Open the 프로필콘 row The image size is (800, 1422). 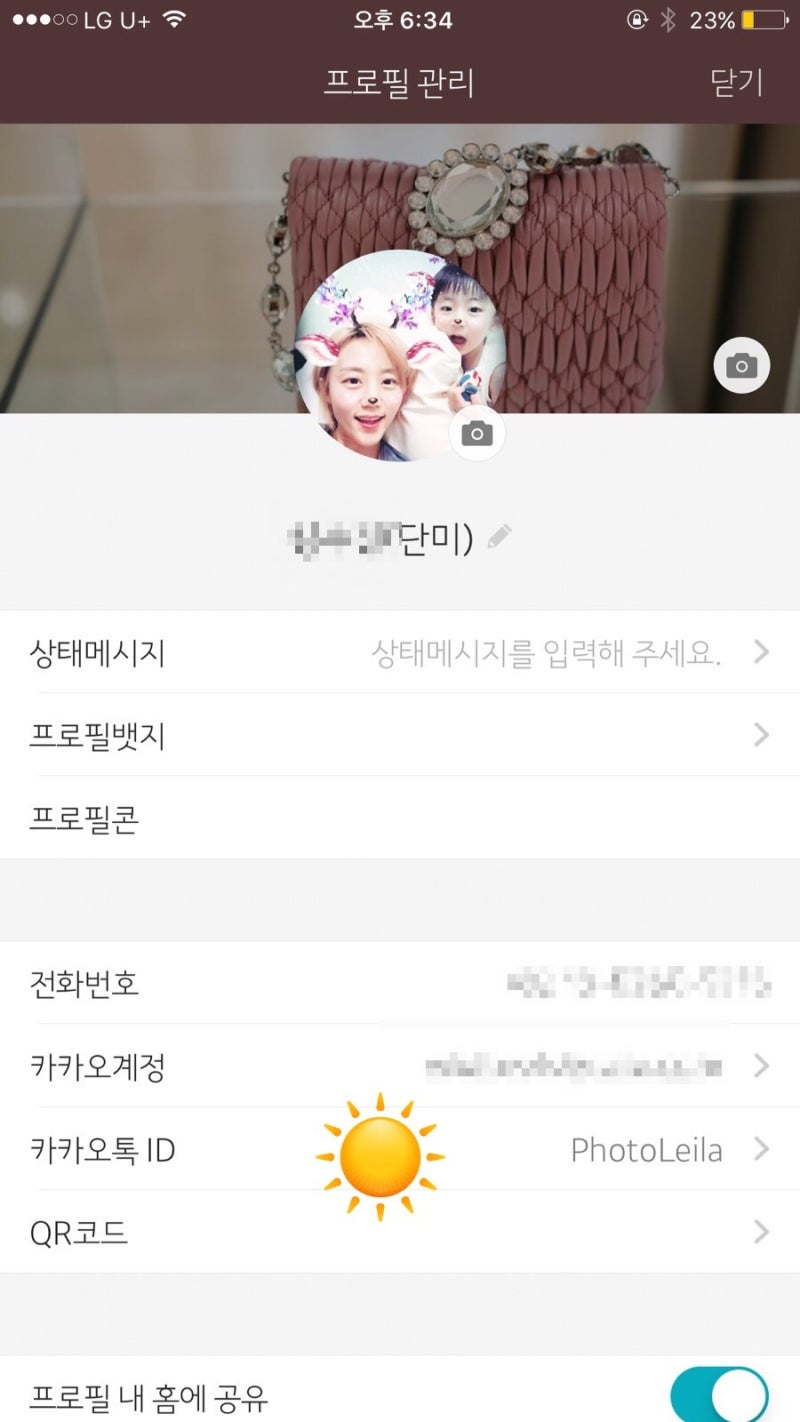click(x=400, y=819)
